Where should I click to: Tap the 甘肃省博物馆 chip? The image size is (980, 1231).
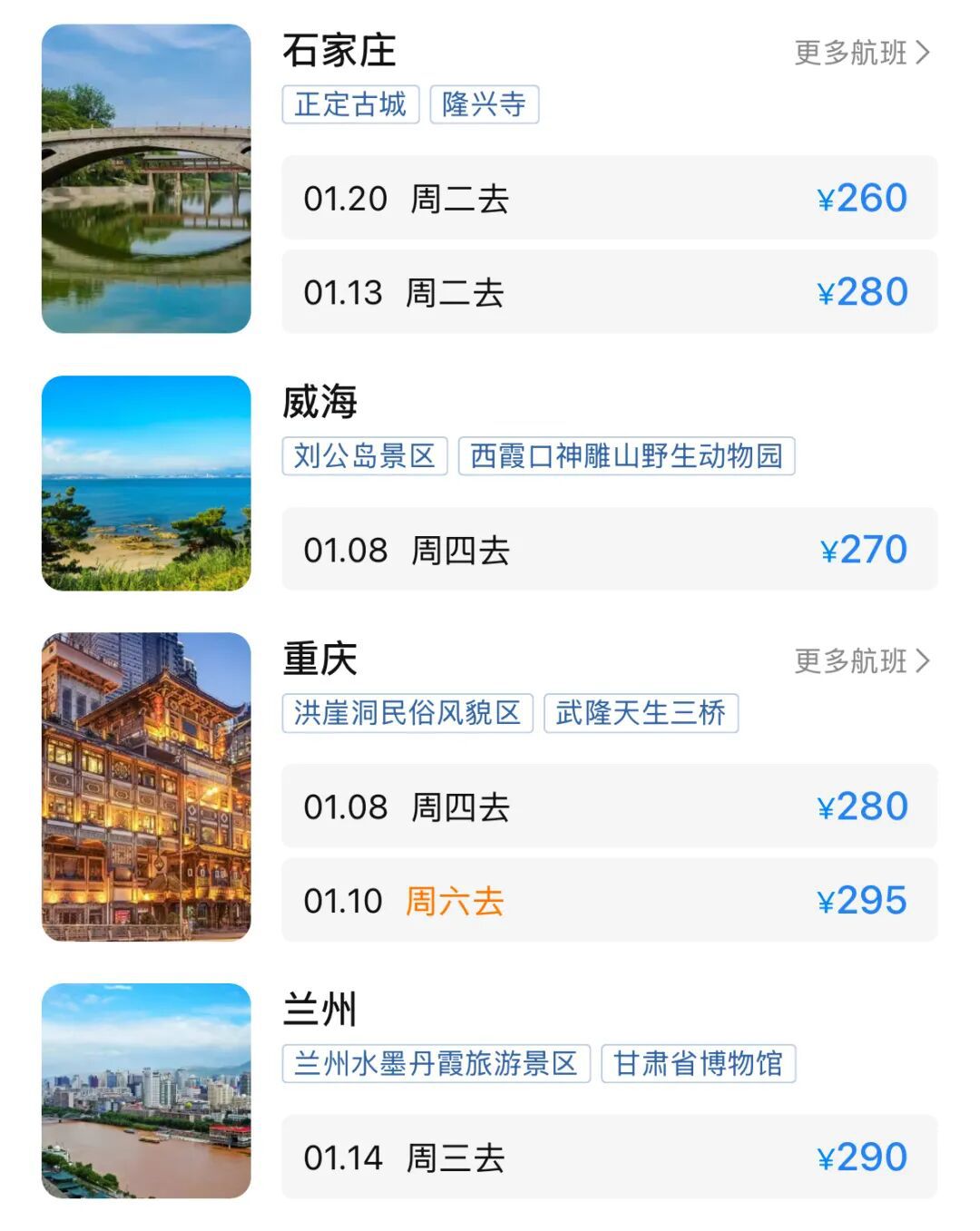[698, 1063]
